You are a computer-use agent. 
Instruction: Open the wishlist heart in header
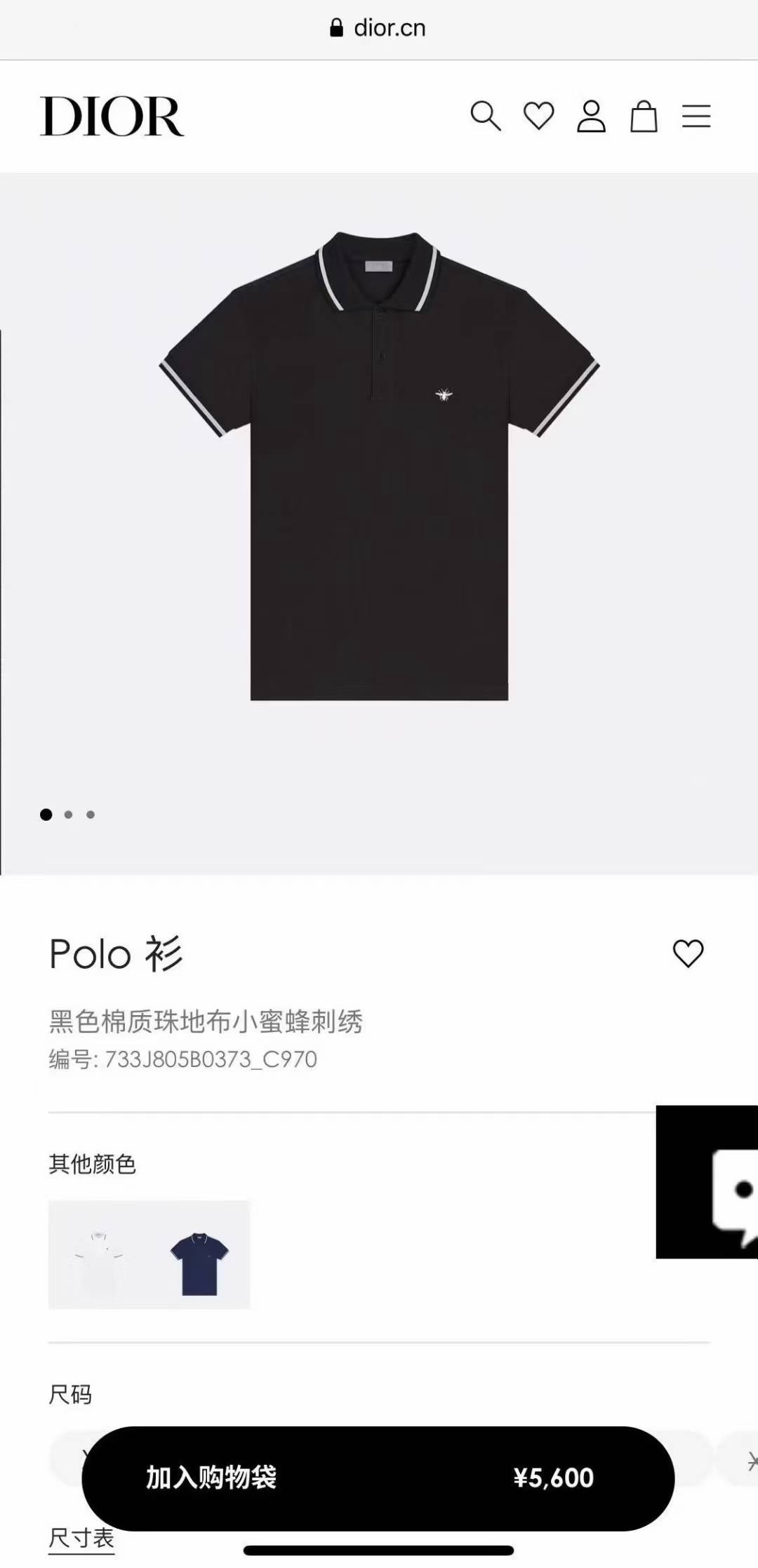coord(539,116)
